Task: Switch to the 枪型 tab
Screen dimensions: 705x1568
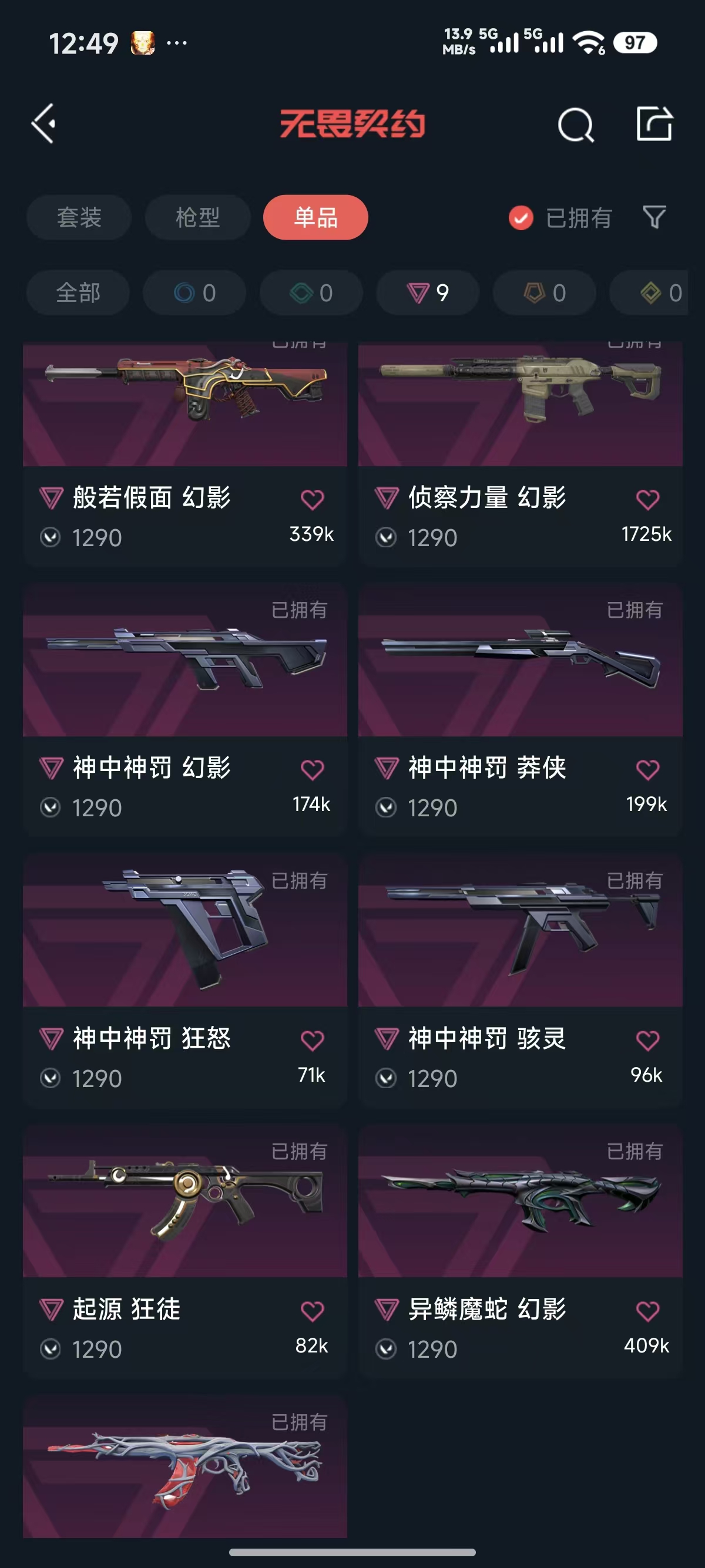Action: pos(197,217)
